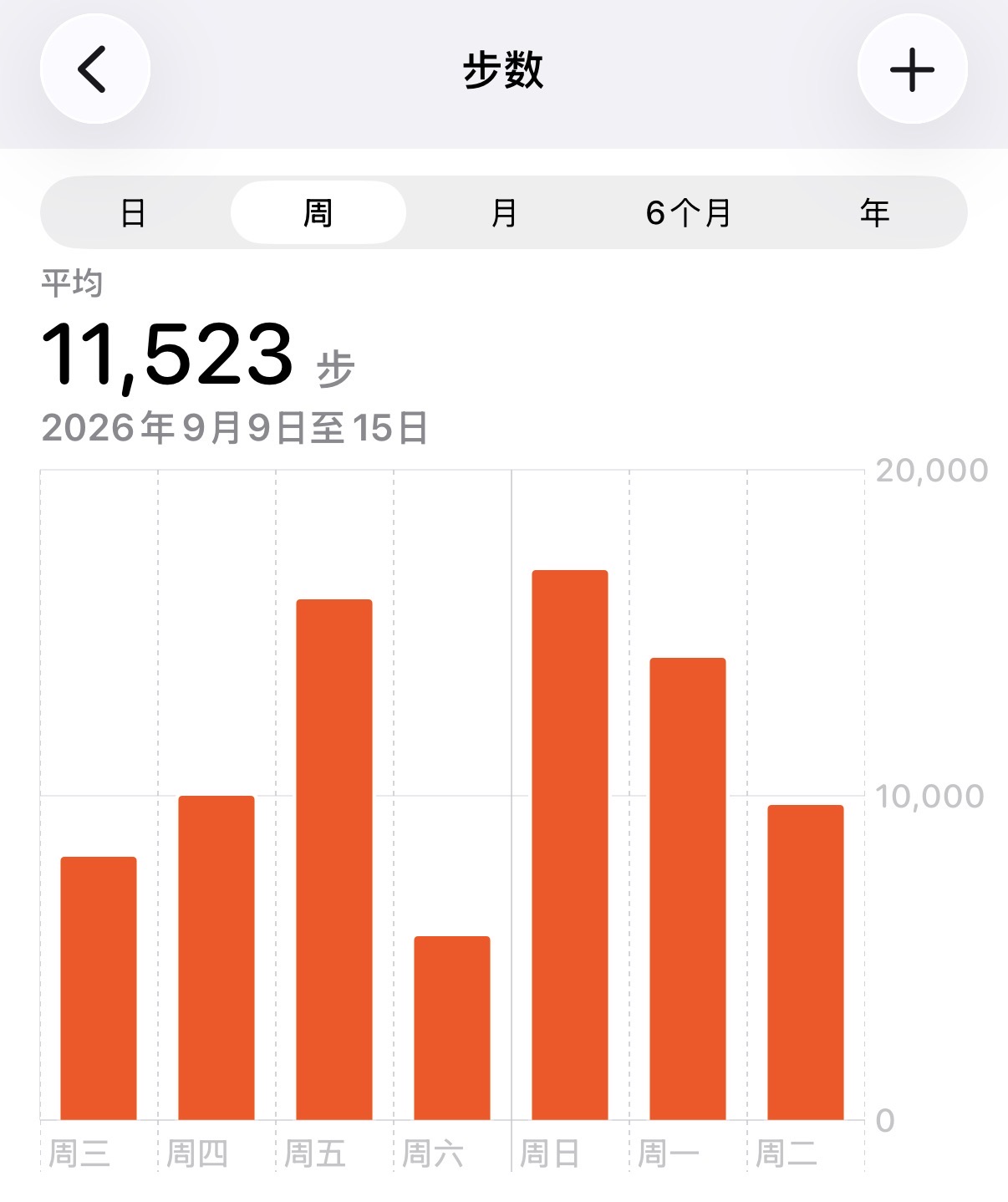The height and width of the screenshot is (1202, 1008).
Task: Switch to the 日 (day) view
Action: [x=134, y=212]
